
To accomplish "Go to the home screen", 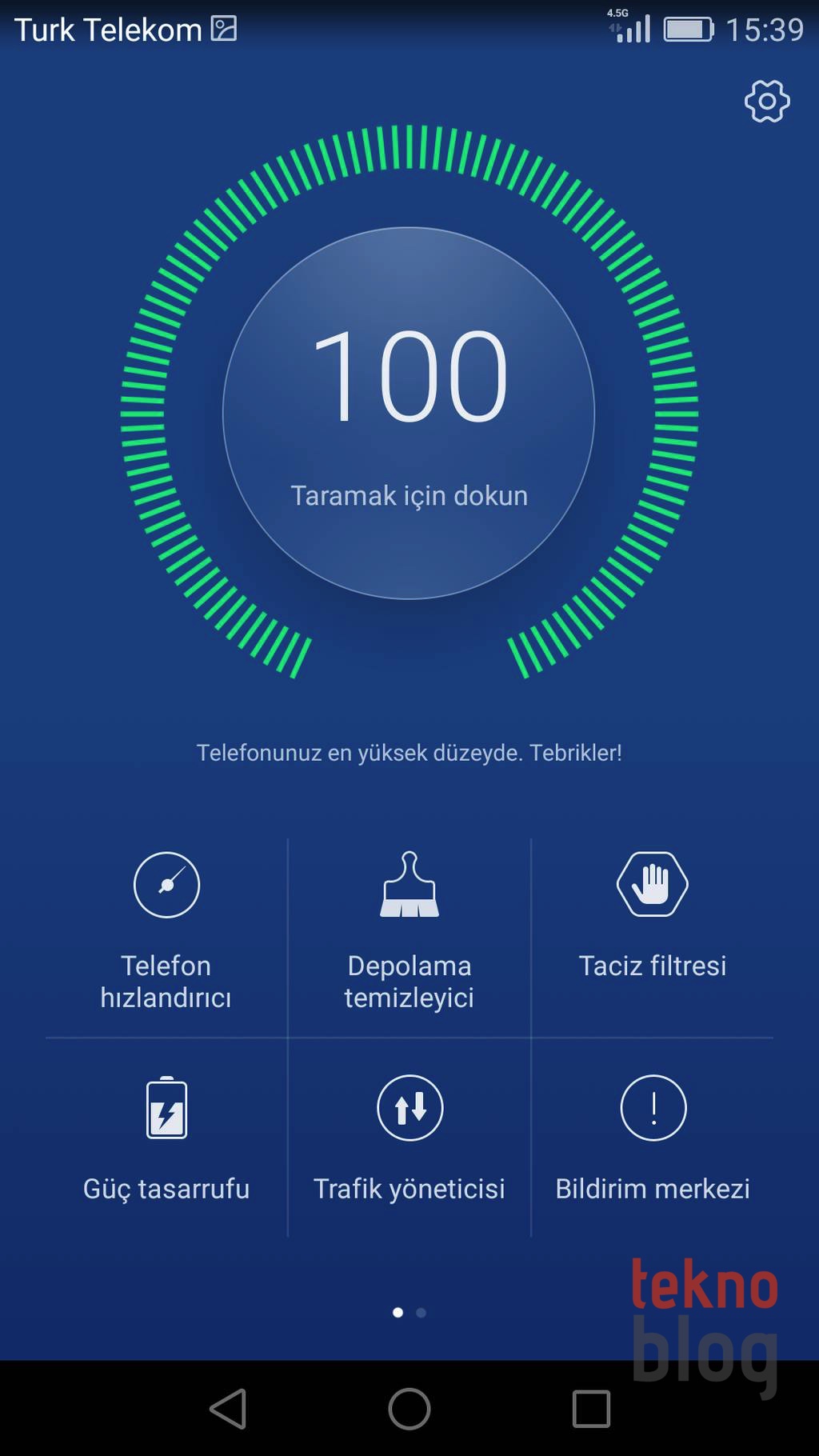I will click(409, 1409).
